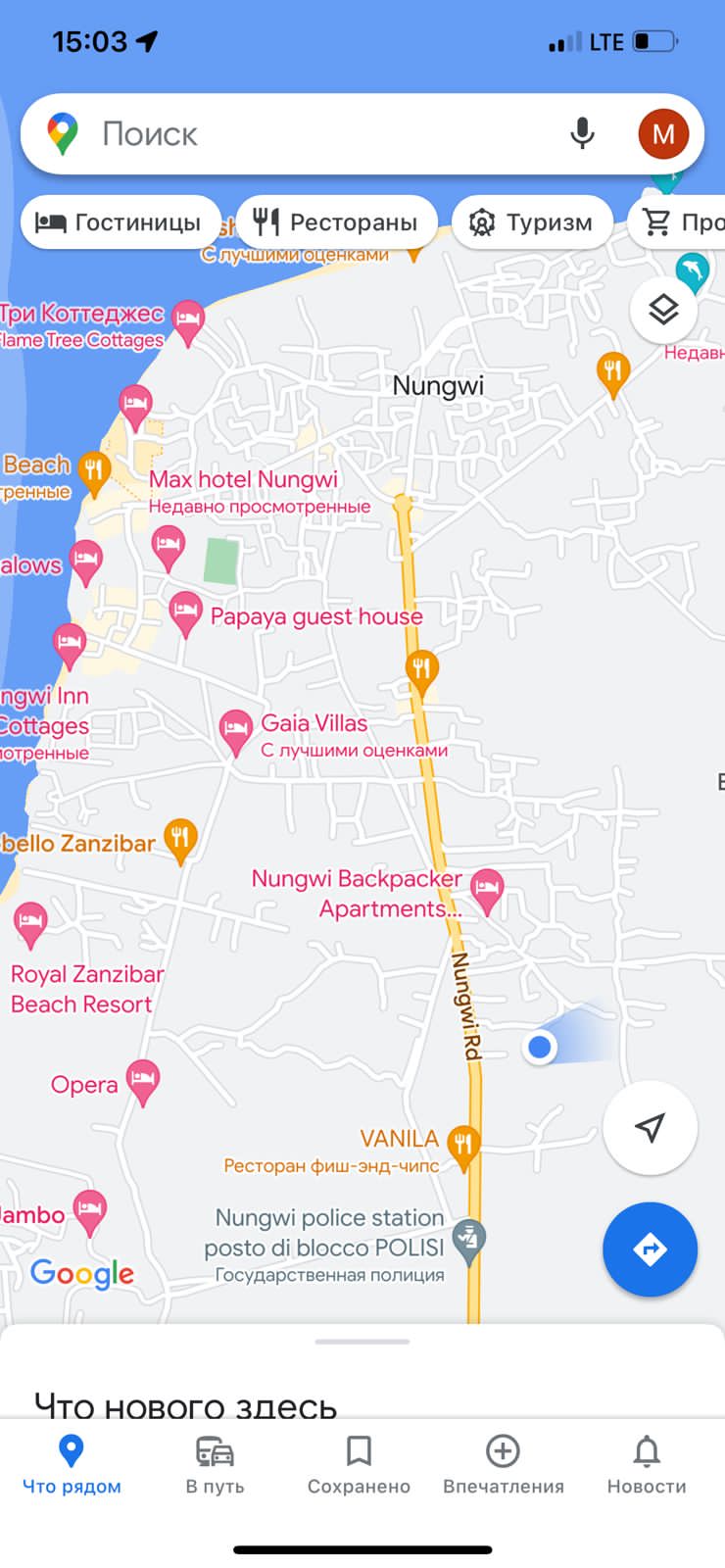
Task: Open the Gaia Villas hotel marker
Action: pyautogui.click(x=235, y=729)
